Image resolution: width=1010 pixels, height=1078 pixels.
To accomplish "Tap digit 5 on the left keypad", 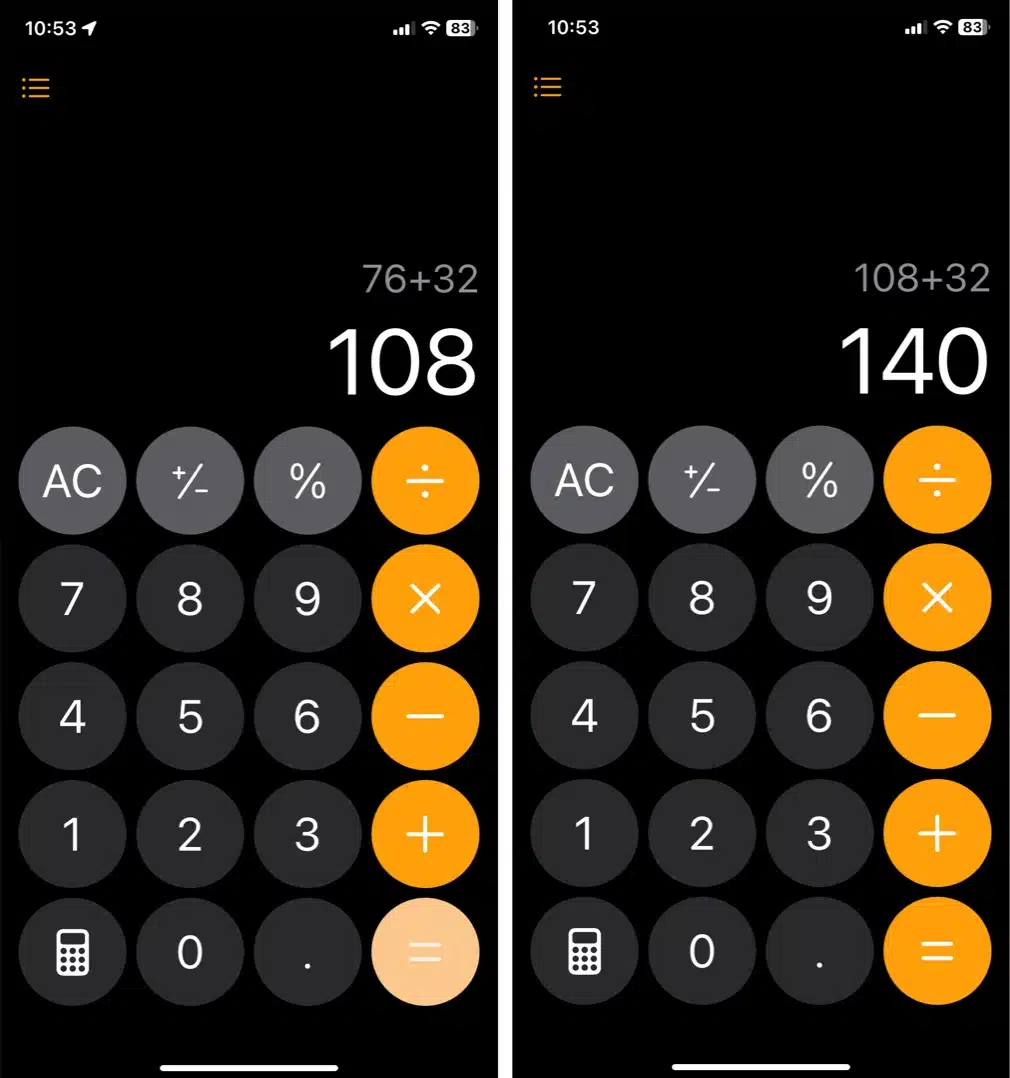I will pos(190,716).
